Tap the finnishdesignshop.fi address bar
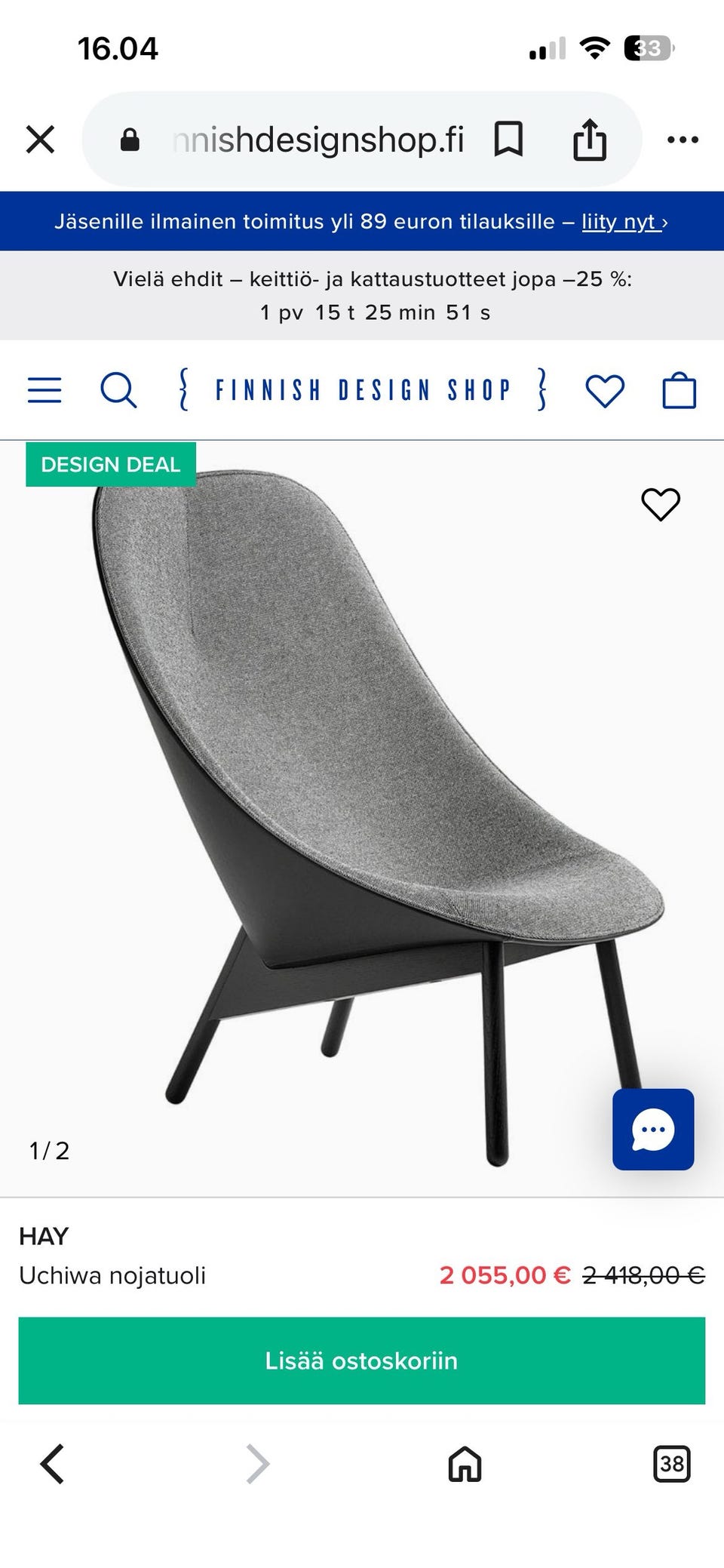This screenshot has height=1568, width=724. point(317,140)
